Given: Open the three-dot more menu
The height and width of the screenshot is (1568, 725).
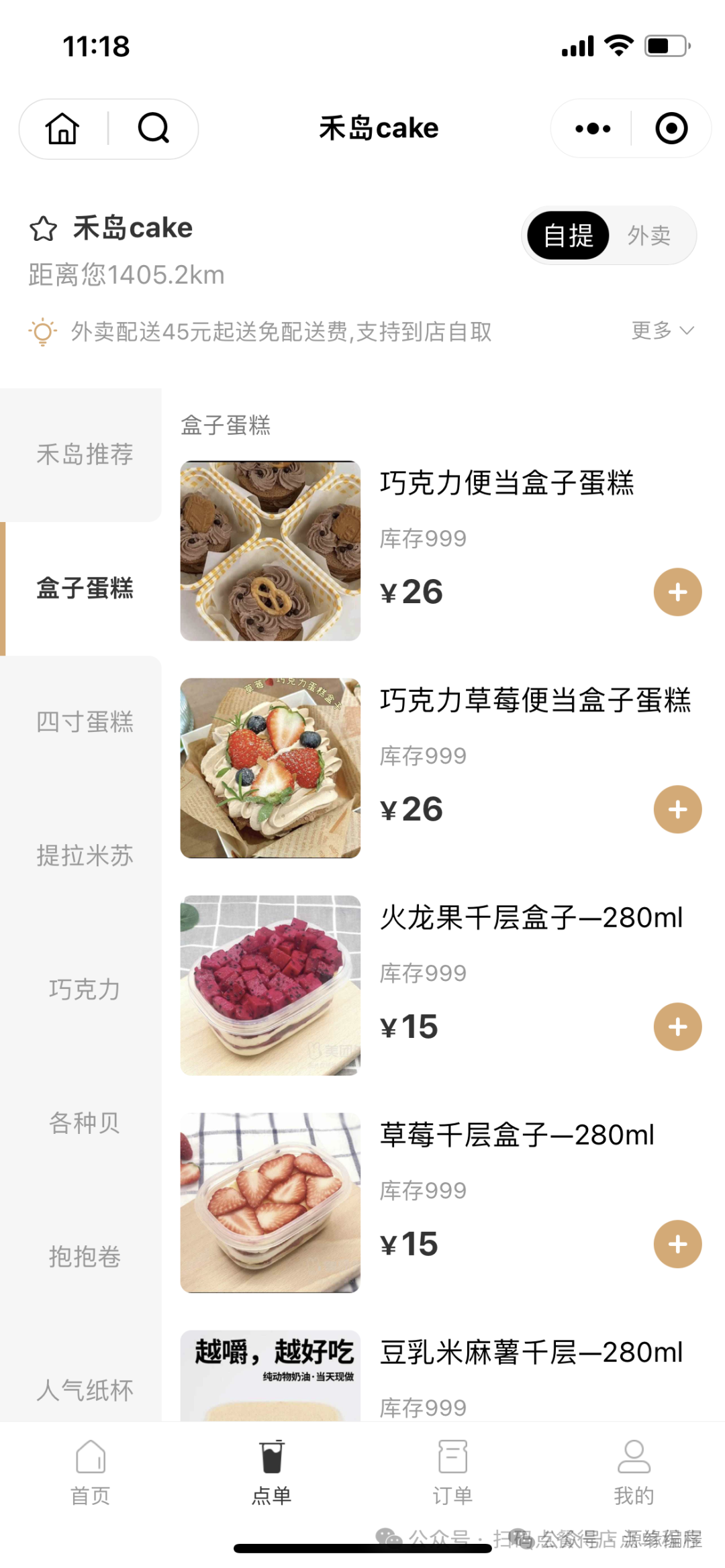Looking at the screenshot, I should tap(593, 128).
